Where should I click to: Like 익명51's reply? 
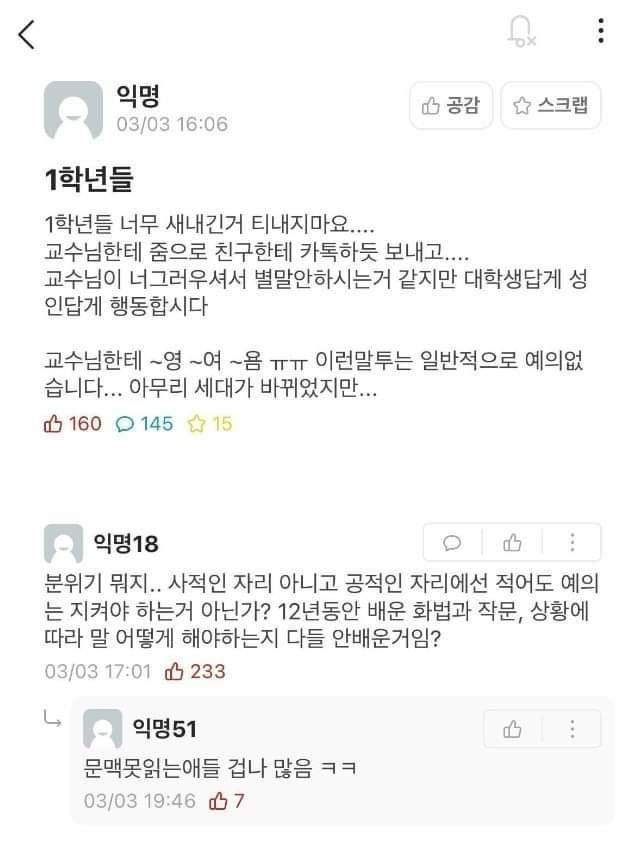point(513,729)
